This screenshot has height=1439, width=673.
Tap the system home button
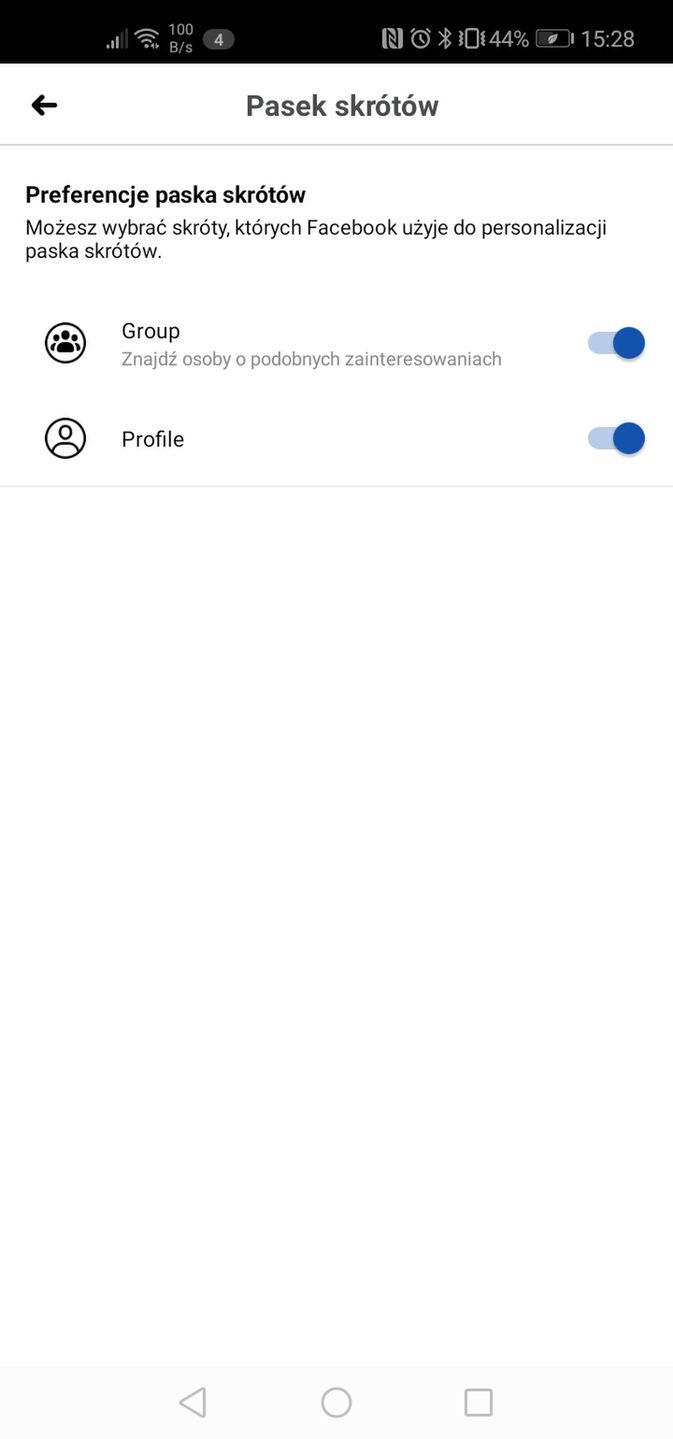click(x=336, y=1402)
